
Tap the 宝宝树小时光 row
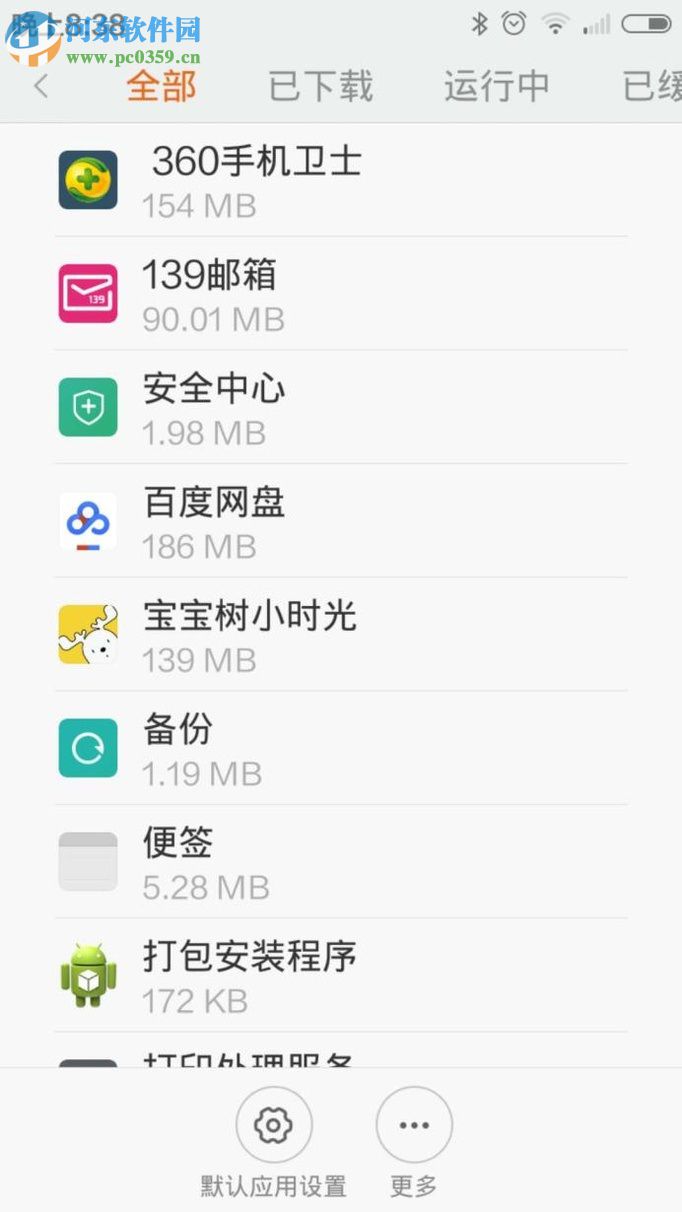(x=340, y=635)
